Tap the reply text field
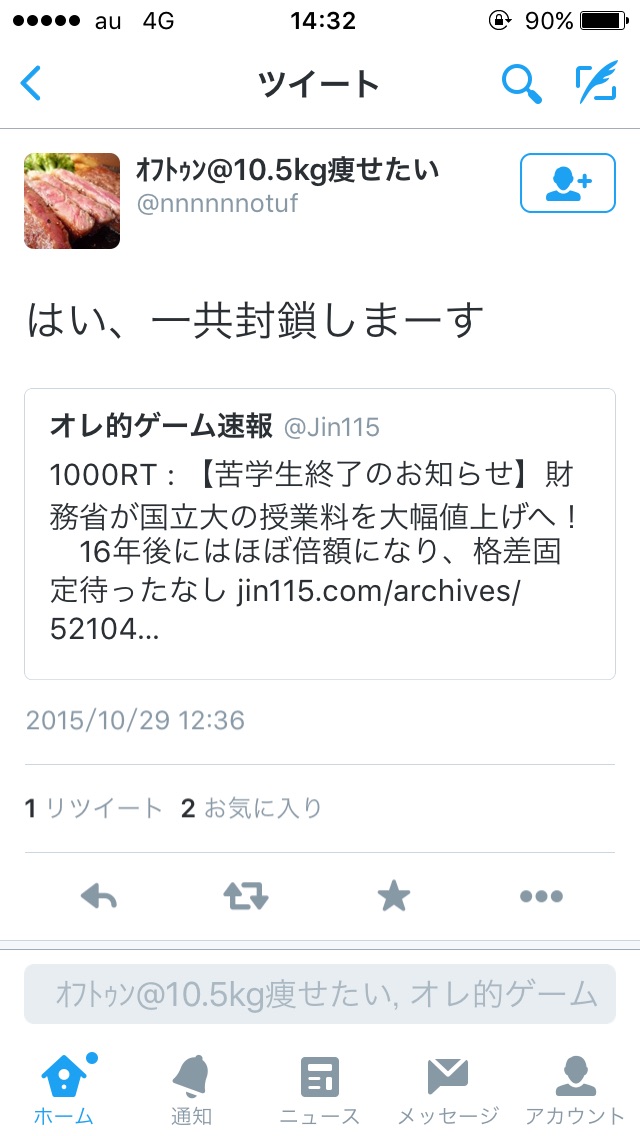This screenshot has height=1136, width=640. pos(319,994)
